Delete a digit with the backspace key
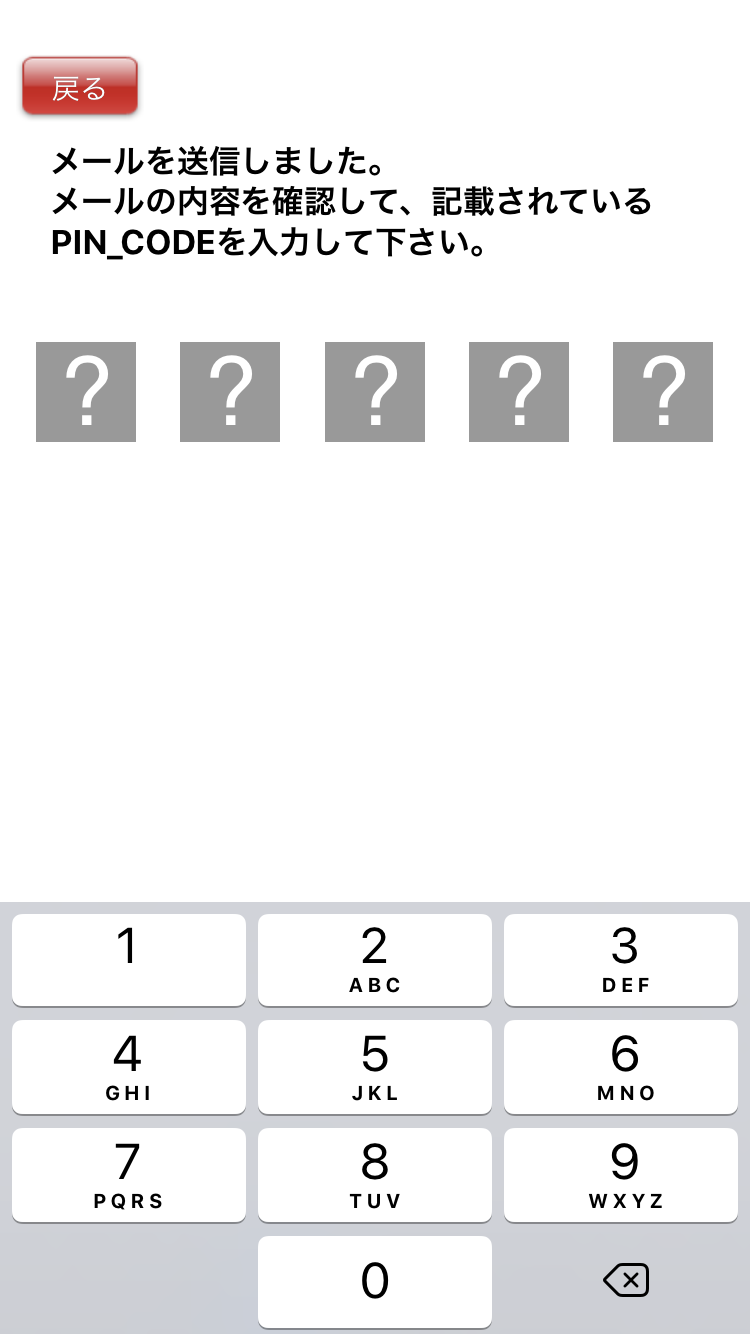This screenshot has width=750, height=1334. [x=626, y=1280]
